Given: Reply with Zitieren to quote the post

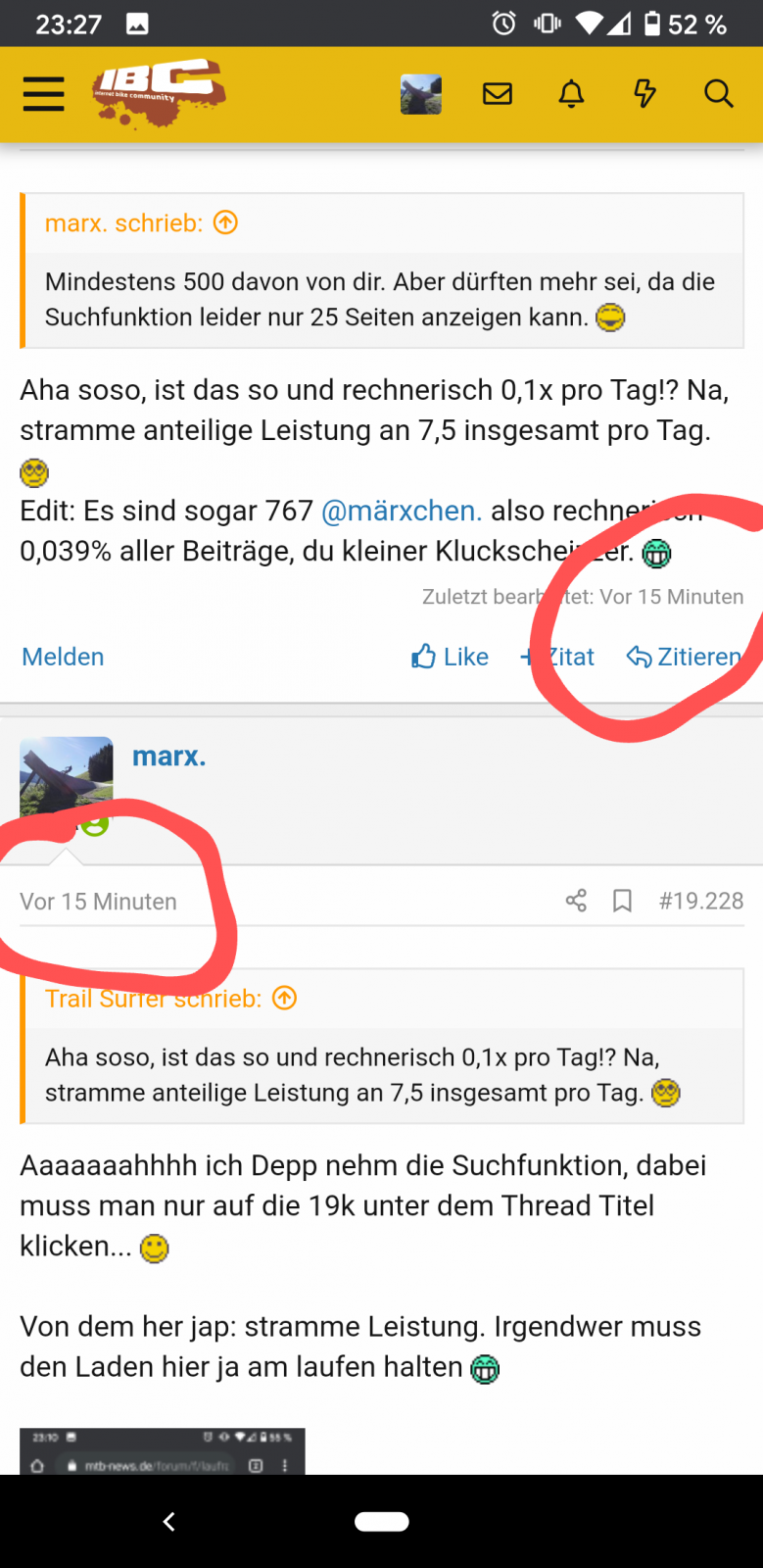Looking at the screenshot, I should 685,657.
